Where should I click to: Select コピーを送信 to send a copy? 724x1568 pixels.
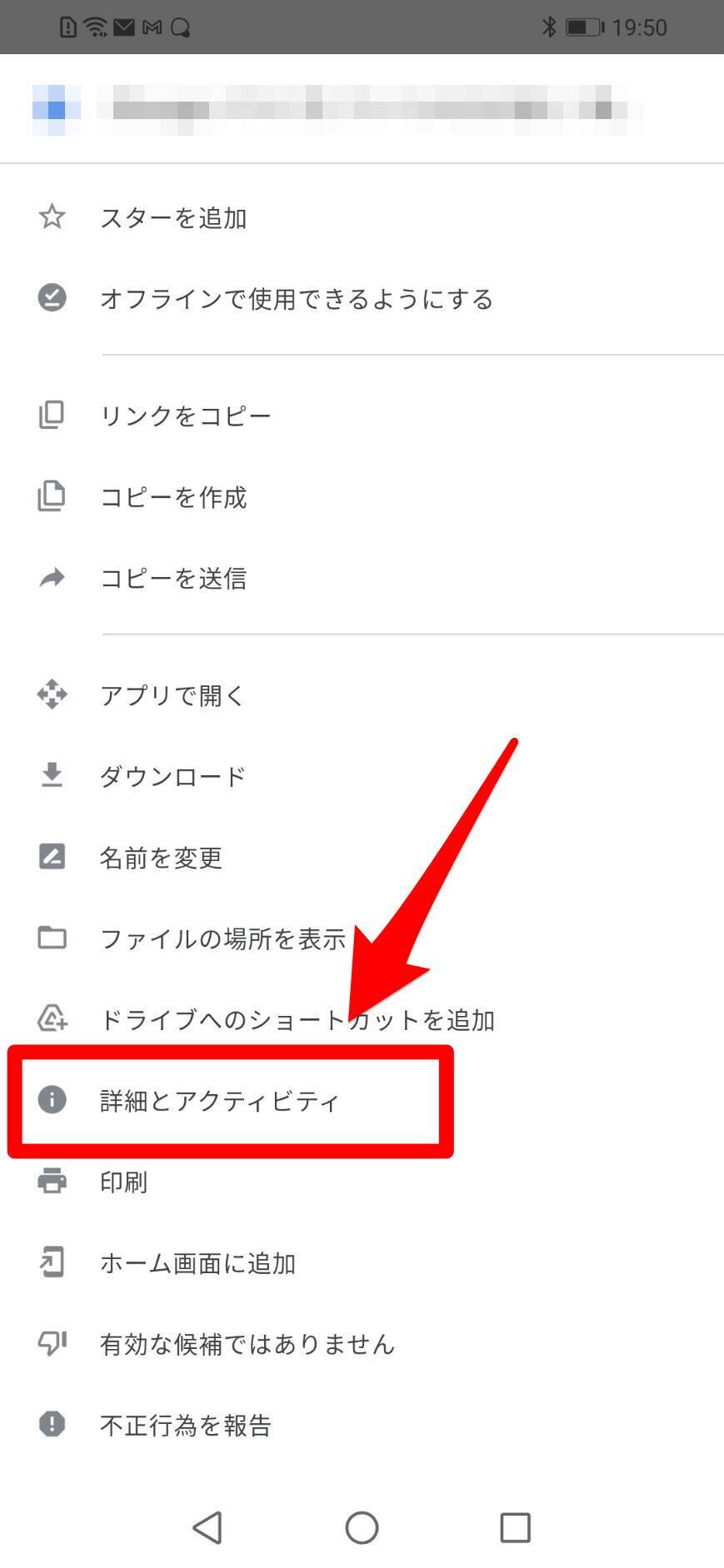[362, 578]
